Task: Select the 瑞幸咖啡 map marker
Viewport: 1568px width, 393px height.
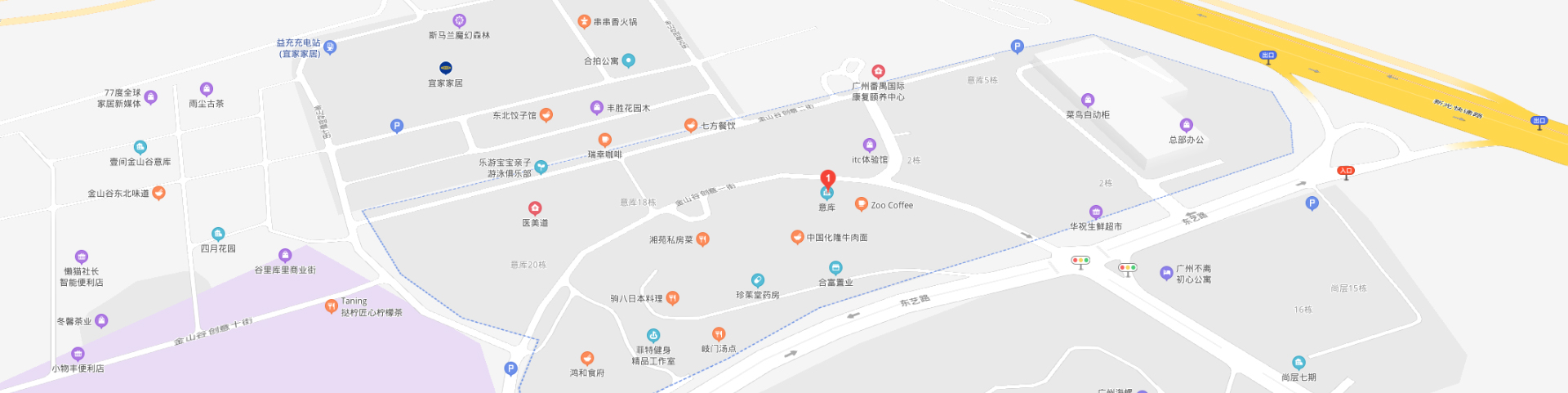Action: pyautogui.click(x=605, y=141)
